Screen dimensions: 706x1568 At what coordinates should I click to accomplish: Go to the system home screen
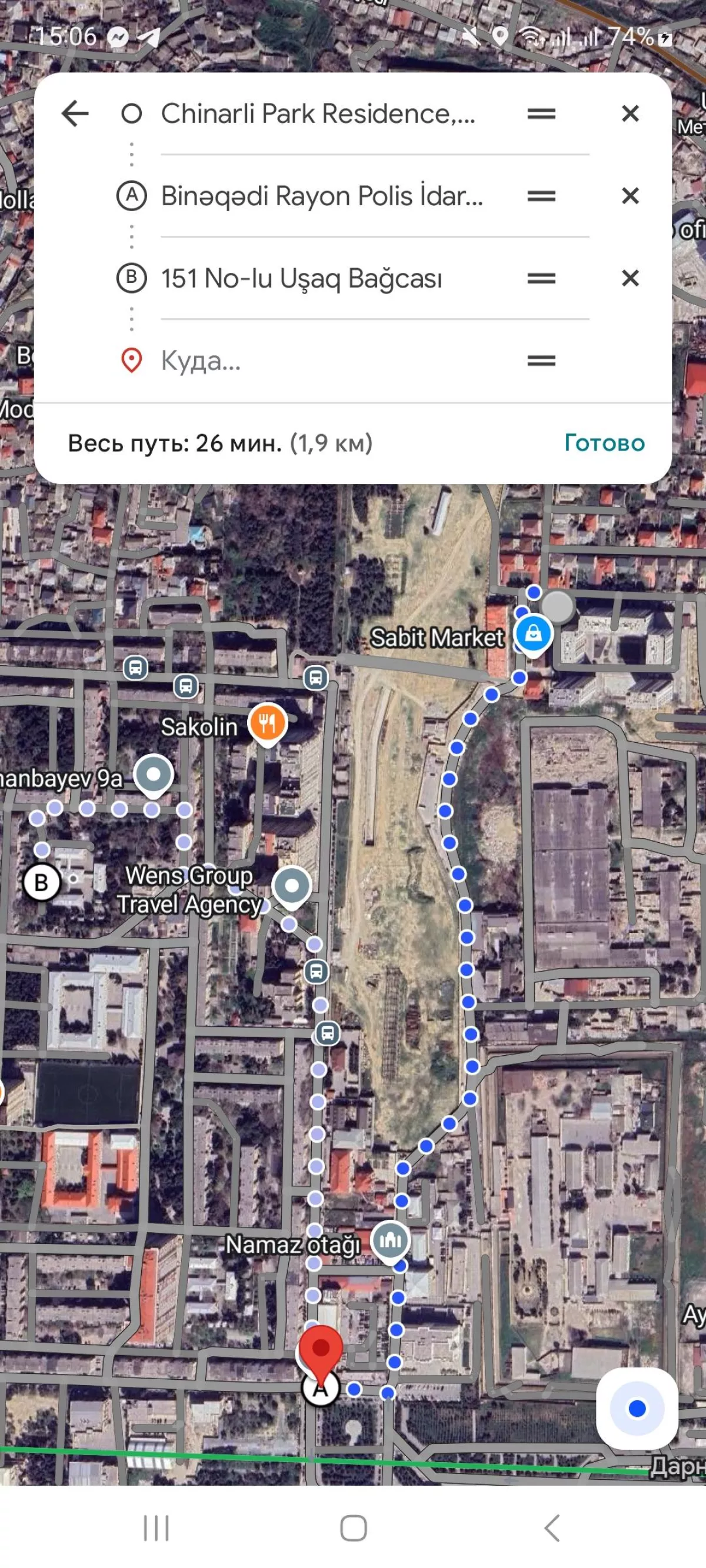click(352, 1528)
